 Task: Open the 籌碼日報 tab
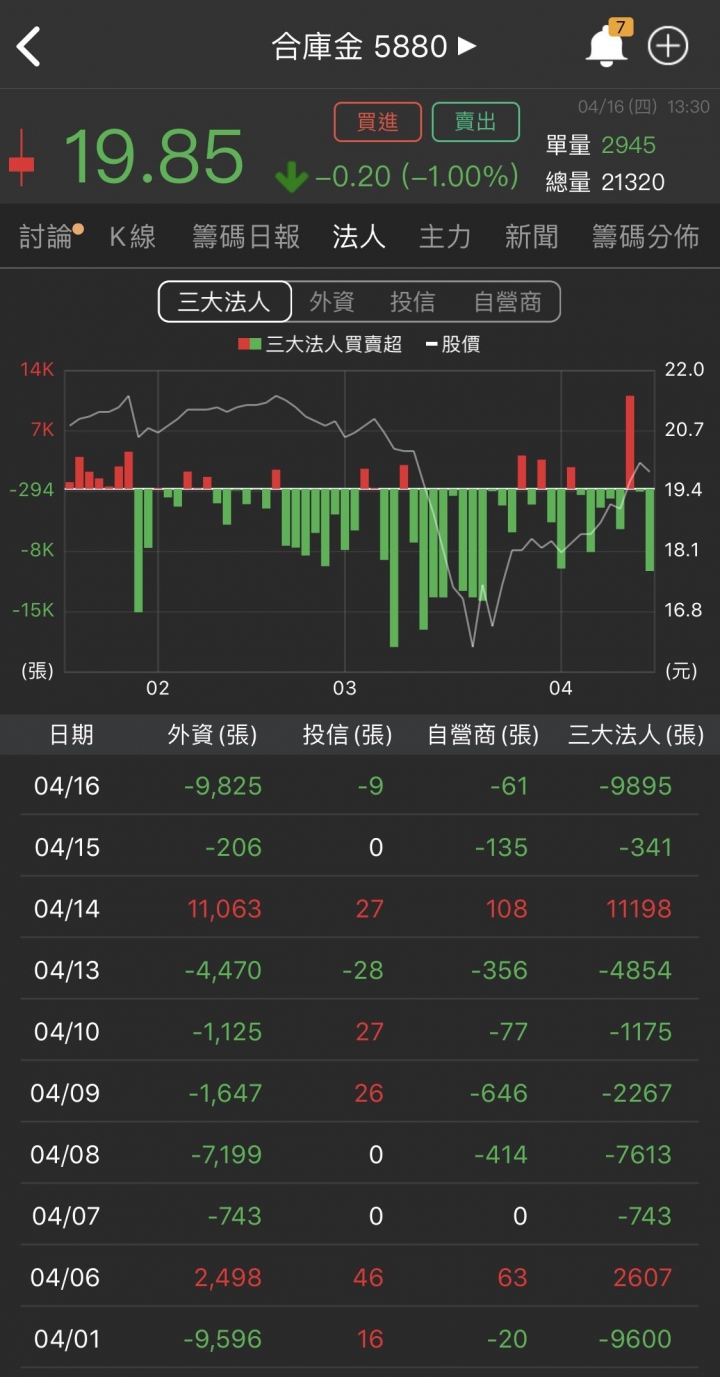[x=246, y=237]
